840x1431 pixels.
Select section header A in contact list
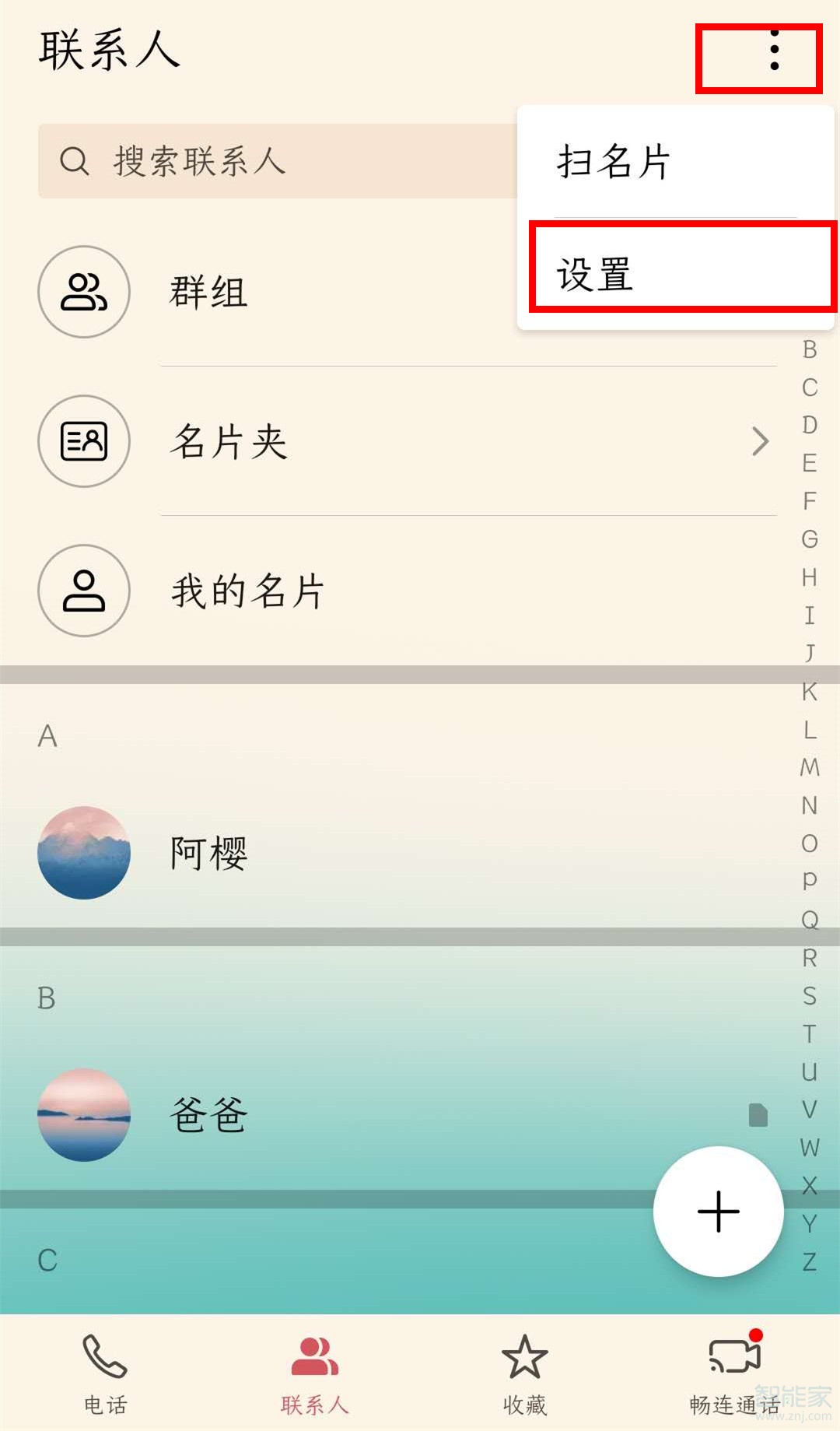(x=48, y=737)
